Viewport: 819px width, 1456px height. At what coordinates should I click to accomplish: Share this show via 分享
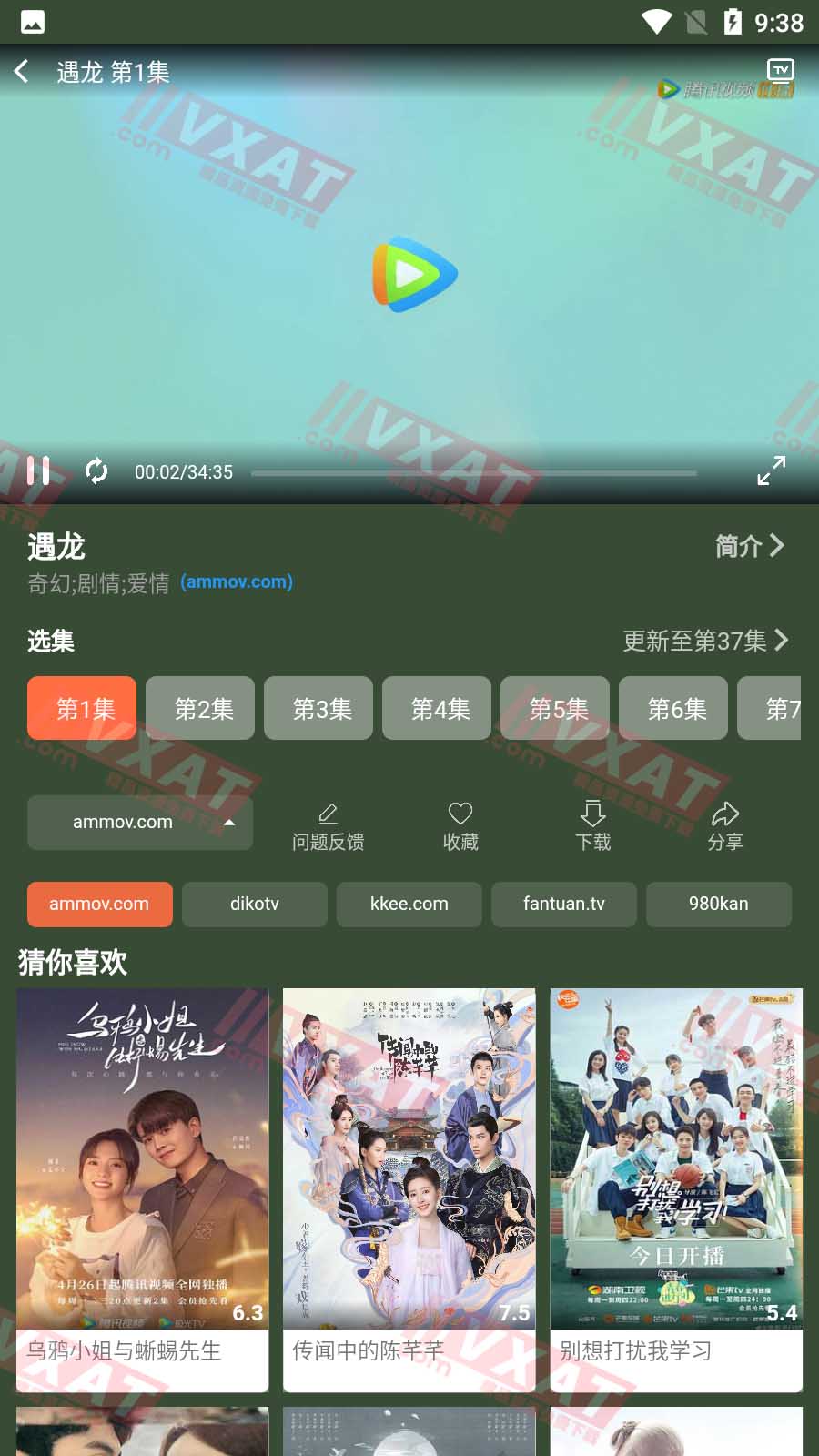724,826
